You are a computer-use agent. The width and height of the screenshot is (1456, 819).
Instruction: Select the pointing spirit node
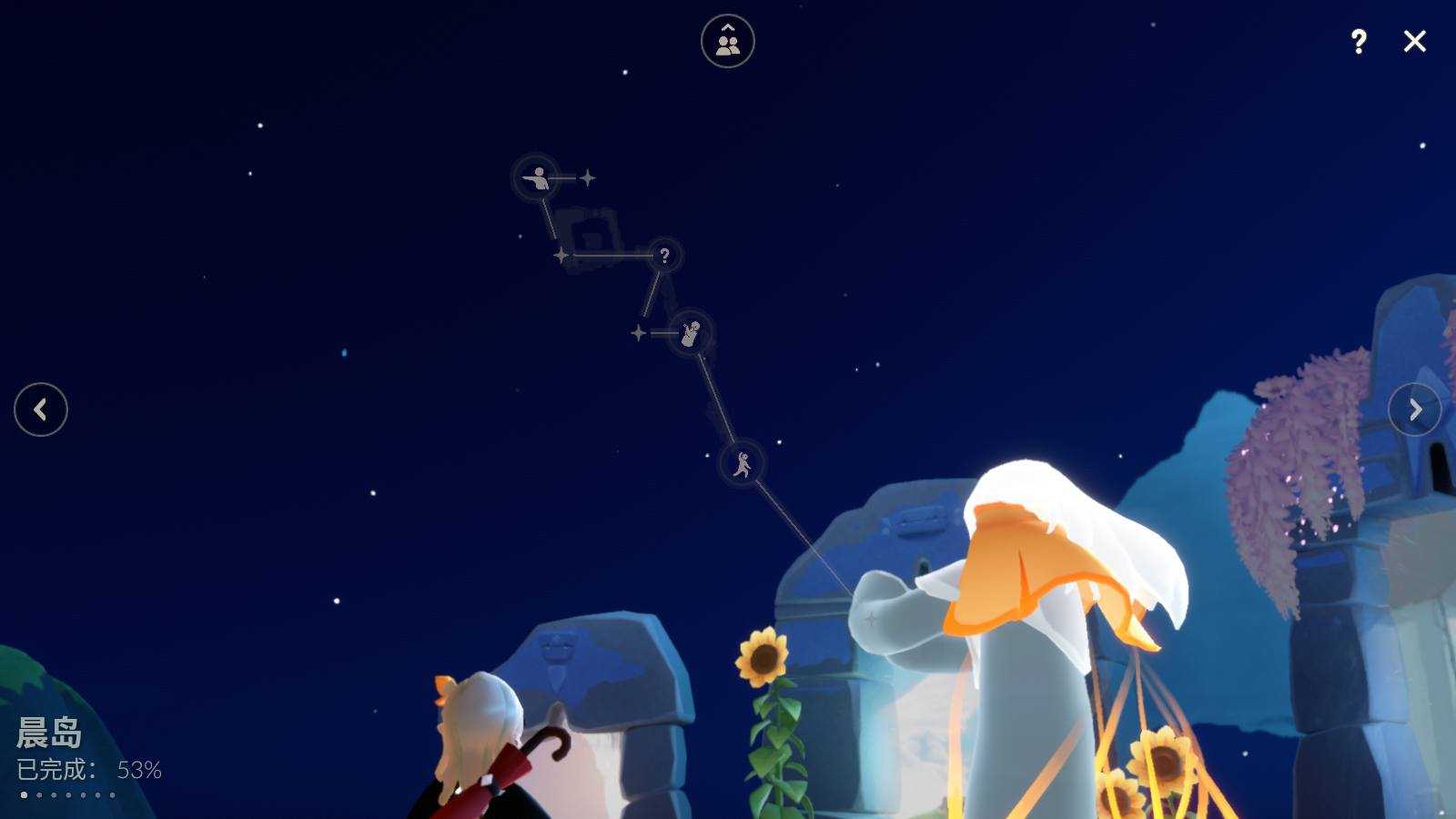(536, 177)
